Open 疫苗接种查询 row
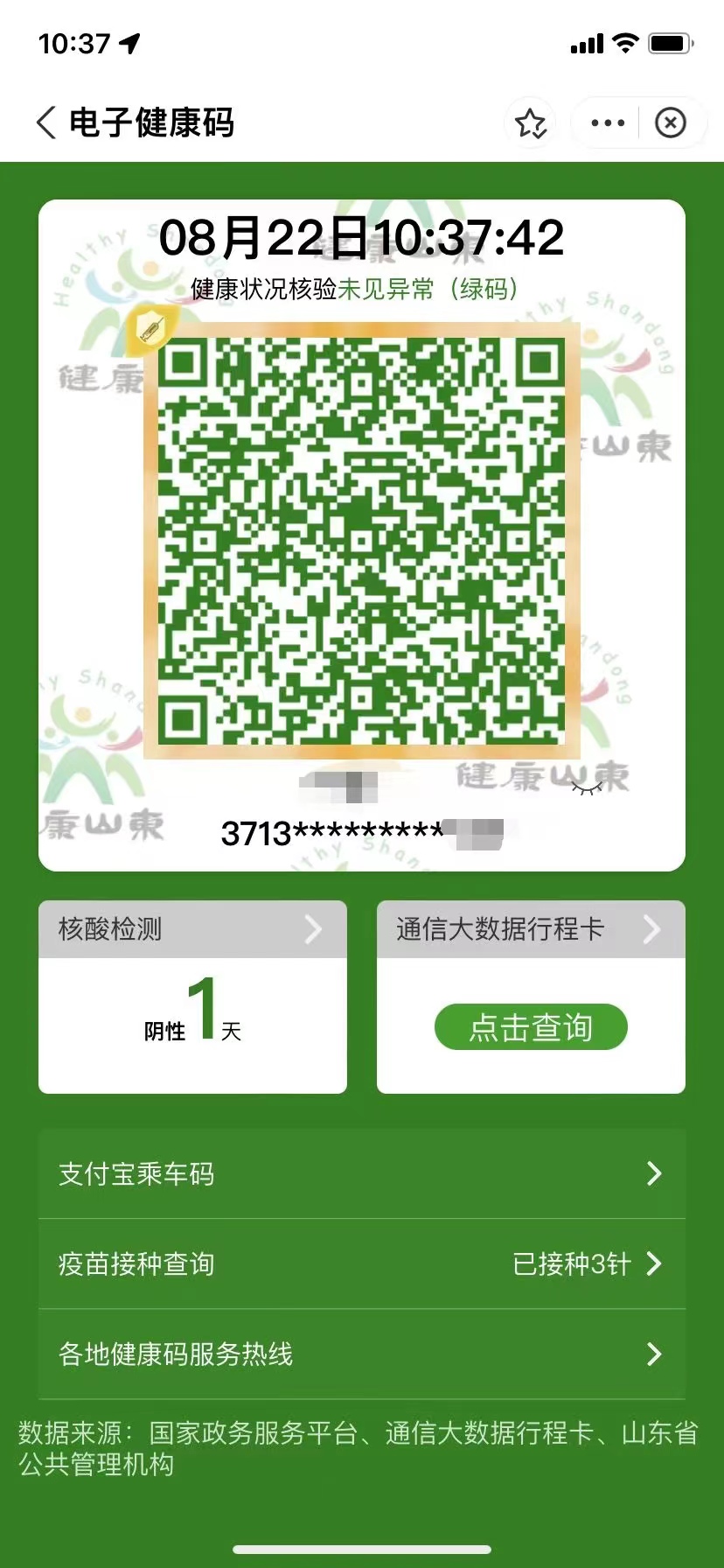The image size is (724, 1568). [361, 1263]
